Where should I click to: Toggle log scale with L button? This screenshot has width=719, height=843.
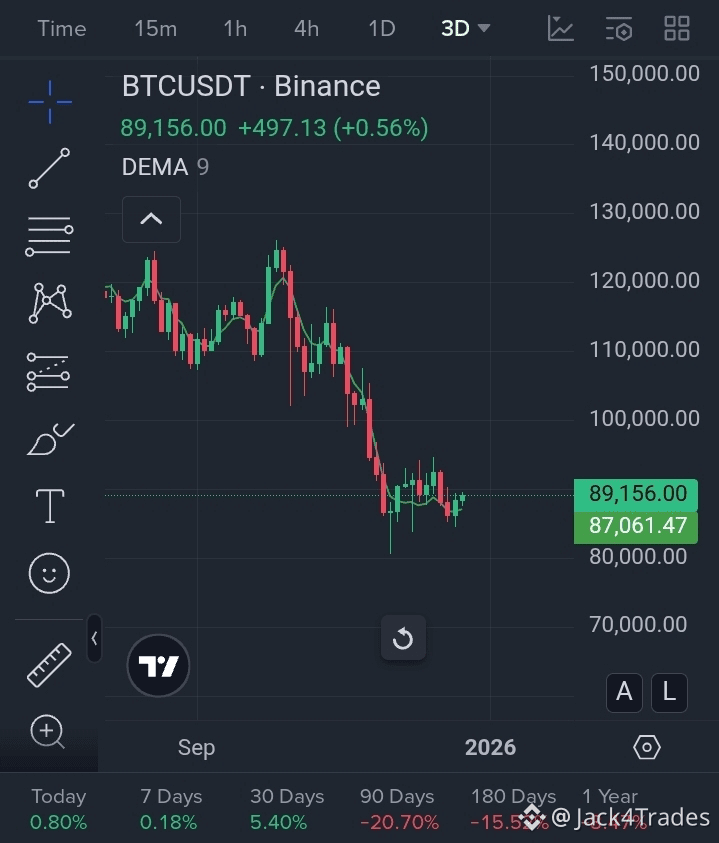(x=669, y=691)
